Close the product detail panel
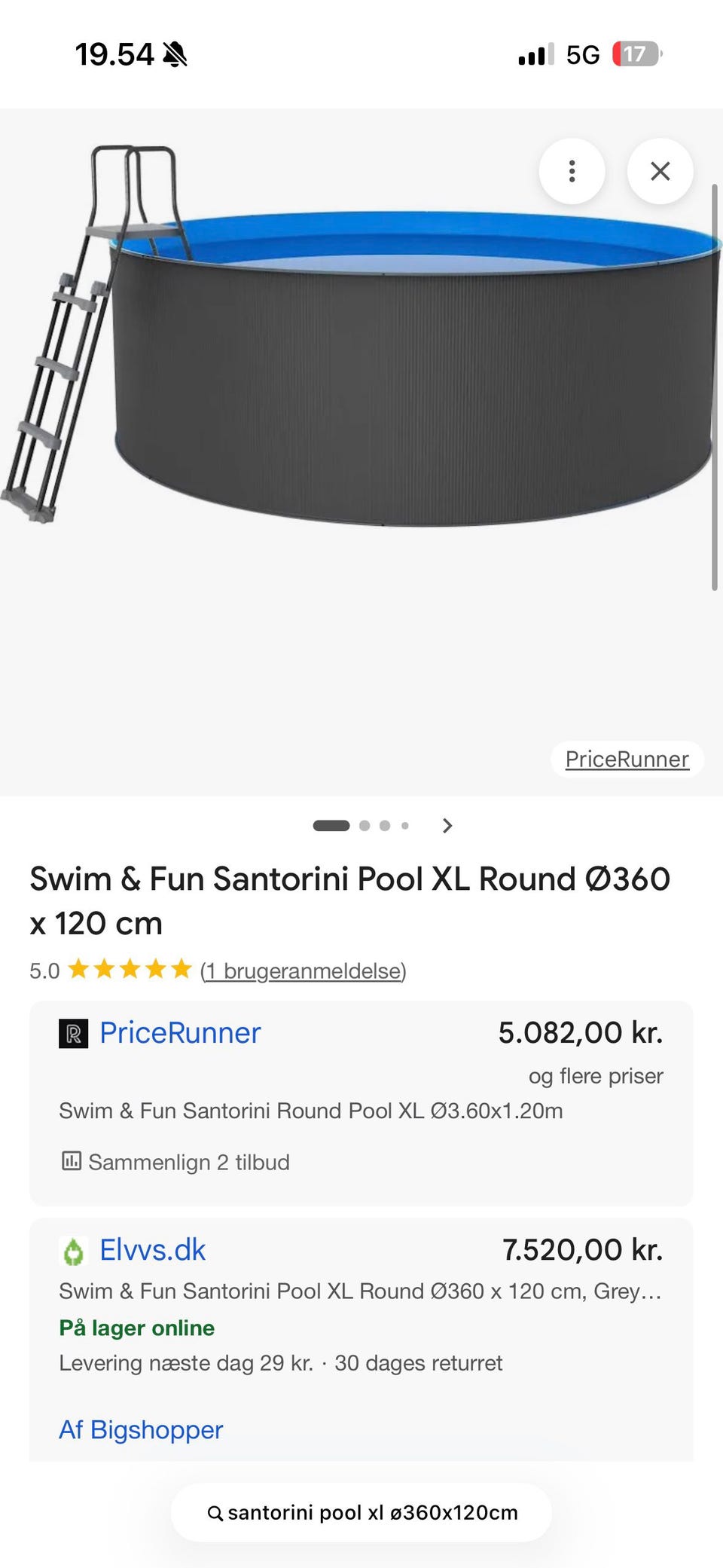The image size is (723, 1568). pos(660,171)
